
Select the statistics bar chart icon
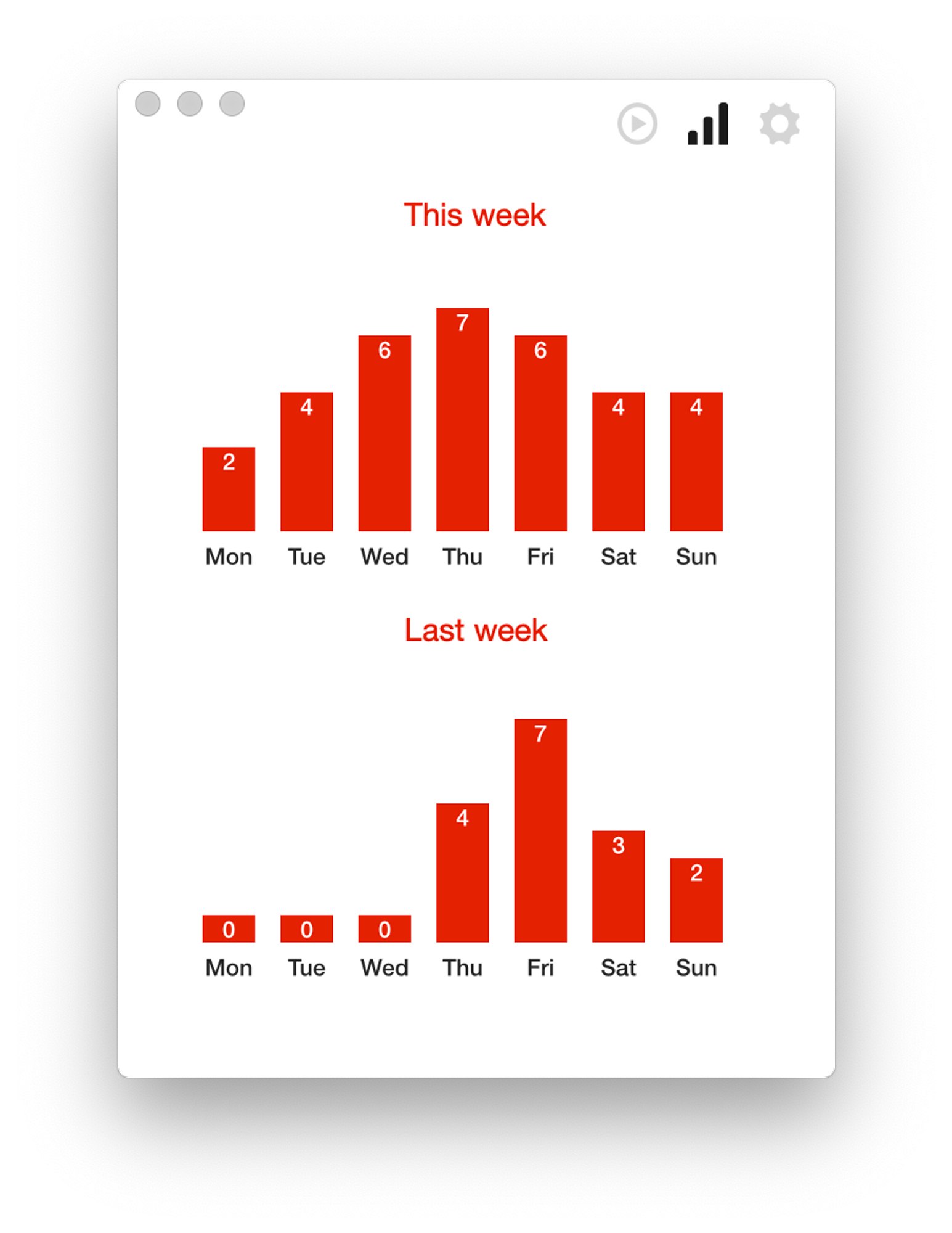(x=708, y=123)
